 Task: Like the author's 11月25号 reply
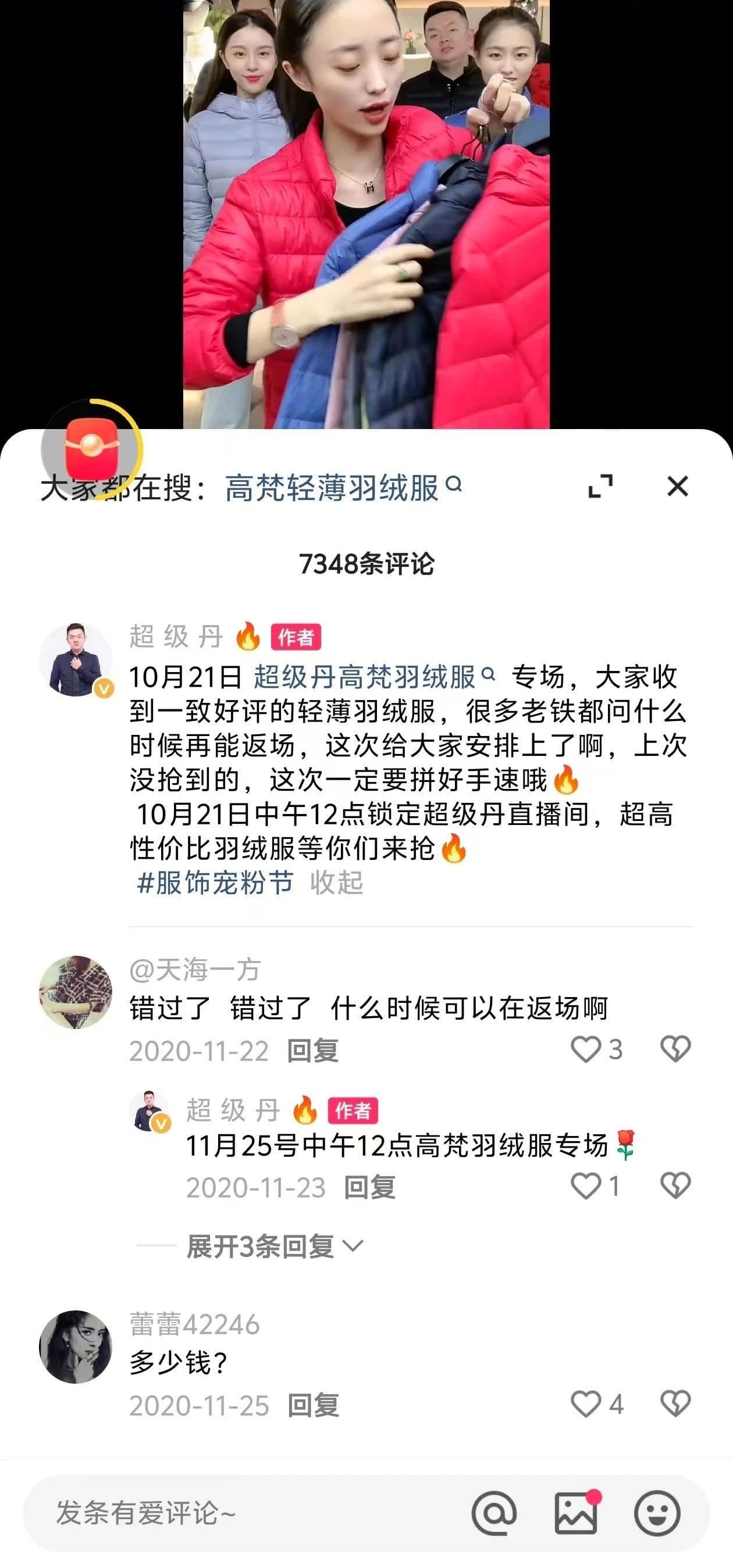point(586,1187)
